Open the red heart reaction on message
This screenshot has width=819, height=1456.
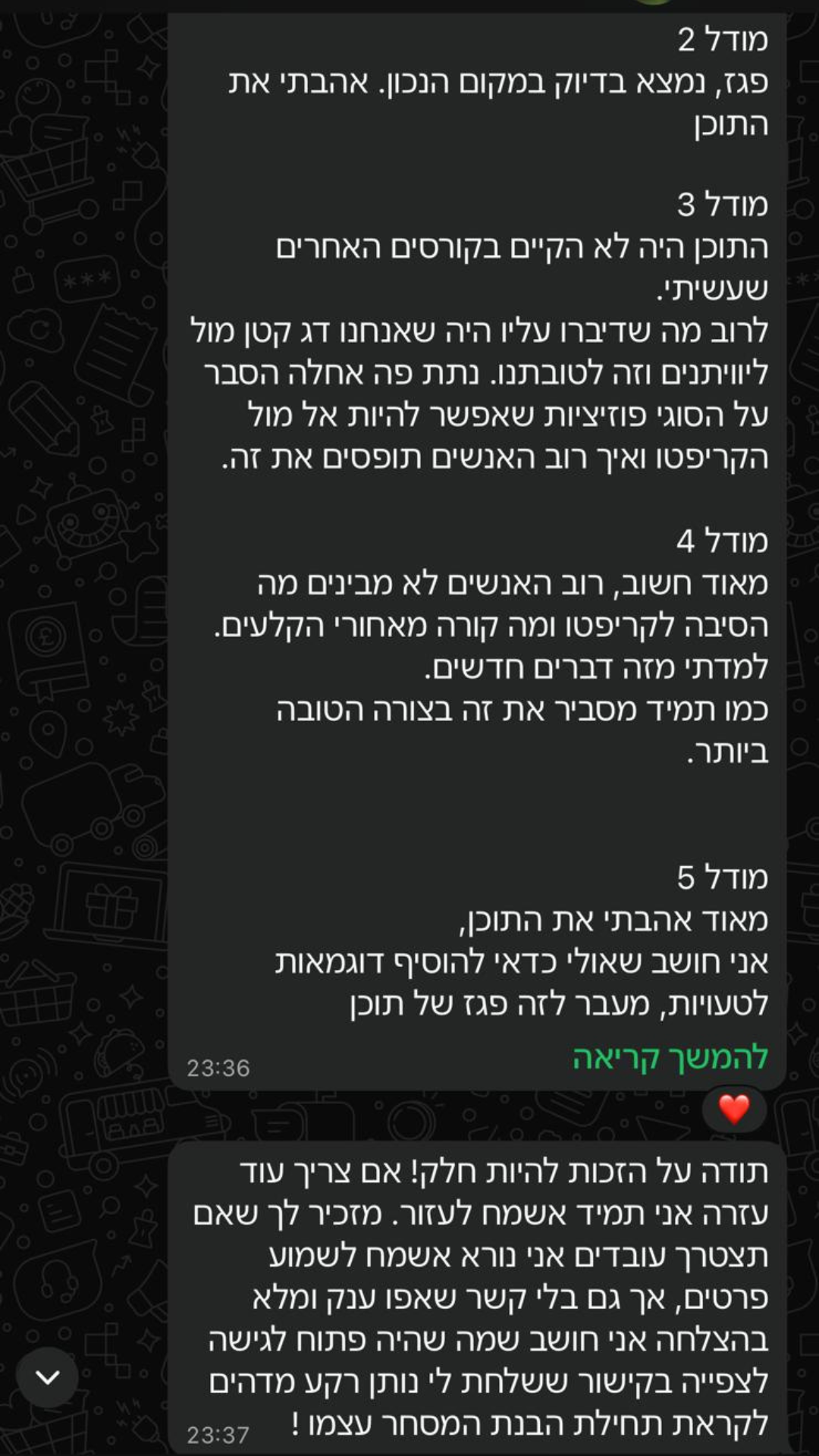coord(733,1109)
